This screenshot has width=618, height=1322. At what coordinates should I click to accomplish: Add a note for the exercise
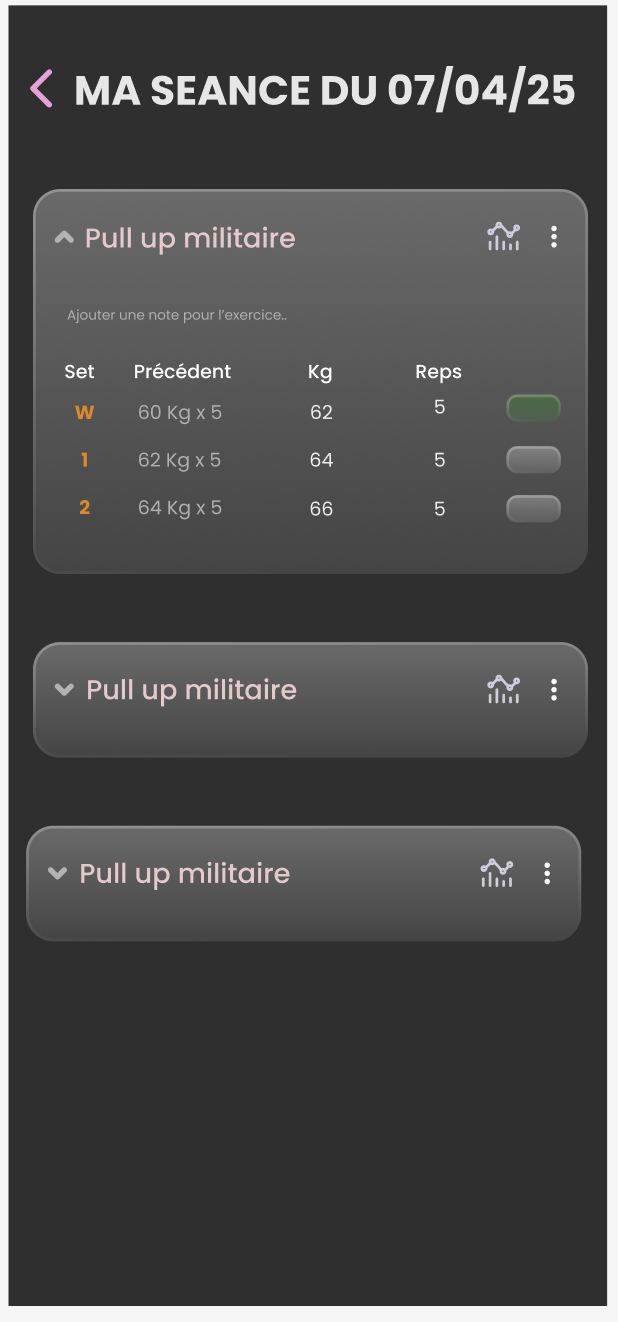(x=177, y=315)
